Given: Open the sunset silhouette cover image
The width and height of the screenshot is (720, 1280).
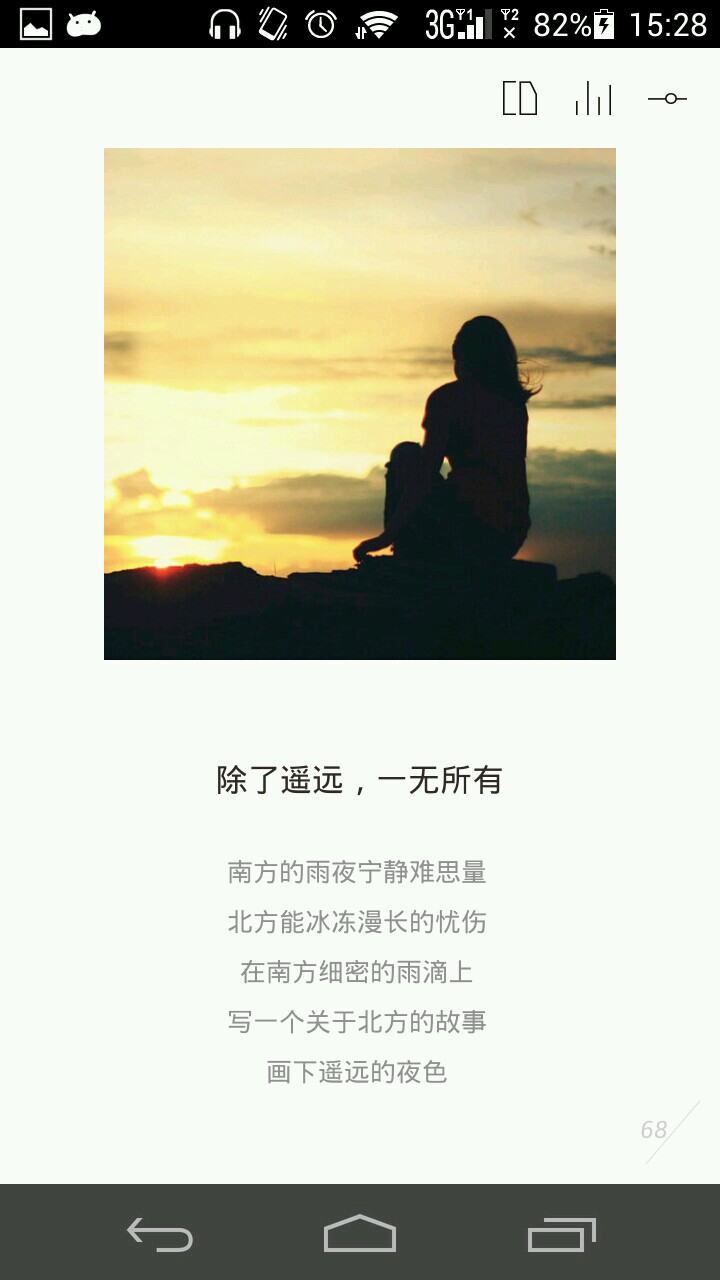Looking at the screenshot, I should coord(360,404).
